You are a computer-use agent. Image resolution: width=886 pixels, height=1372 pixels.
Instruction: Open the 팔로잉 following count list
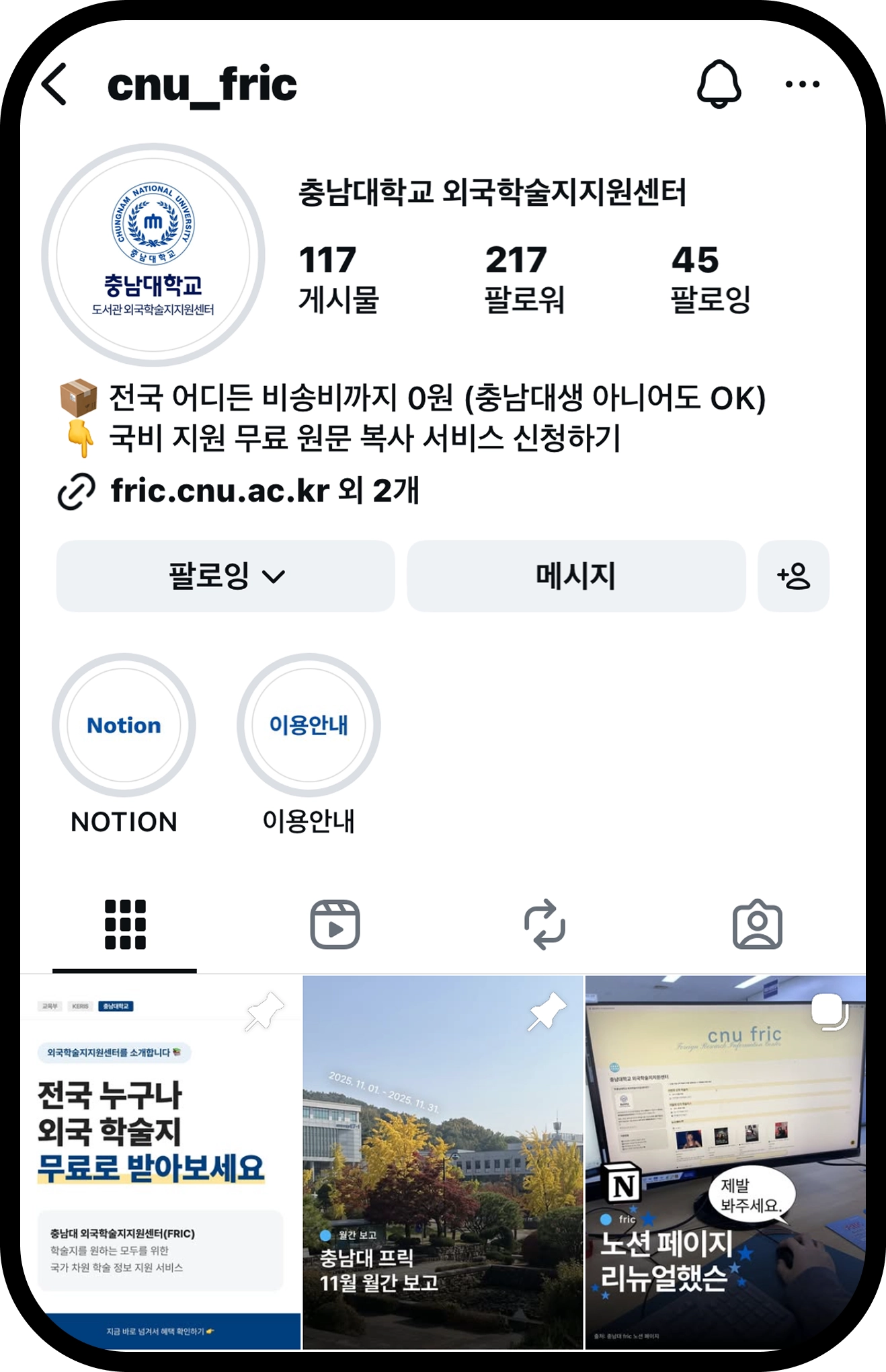click(x=710, y=278)
